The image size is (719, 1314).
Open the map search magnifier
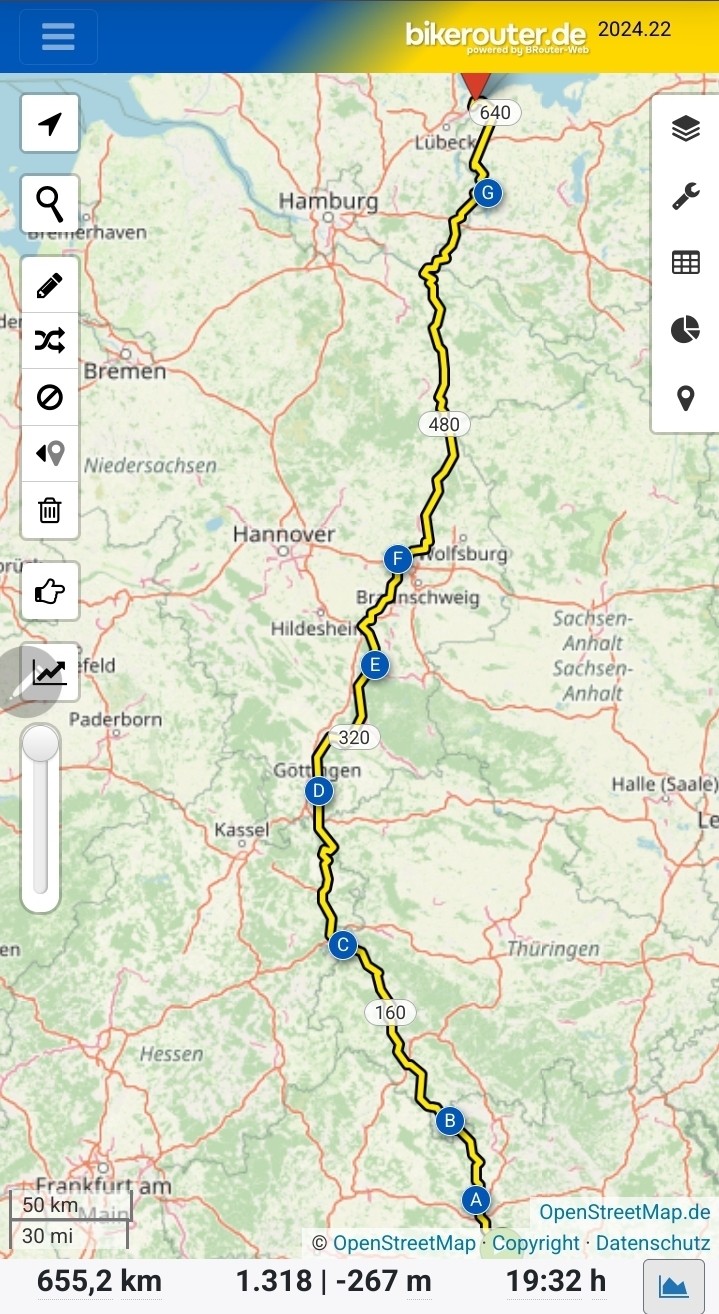coord(50,204)
